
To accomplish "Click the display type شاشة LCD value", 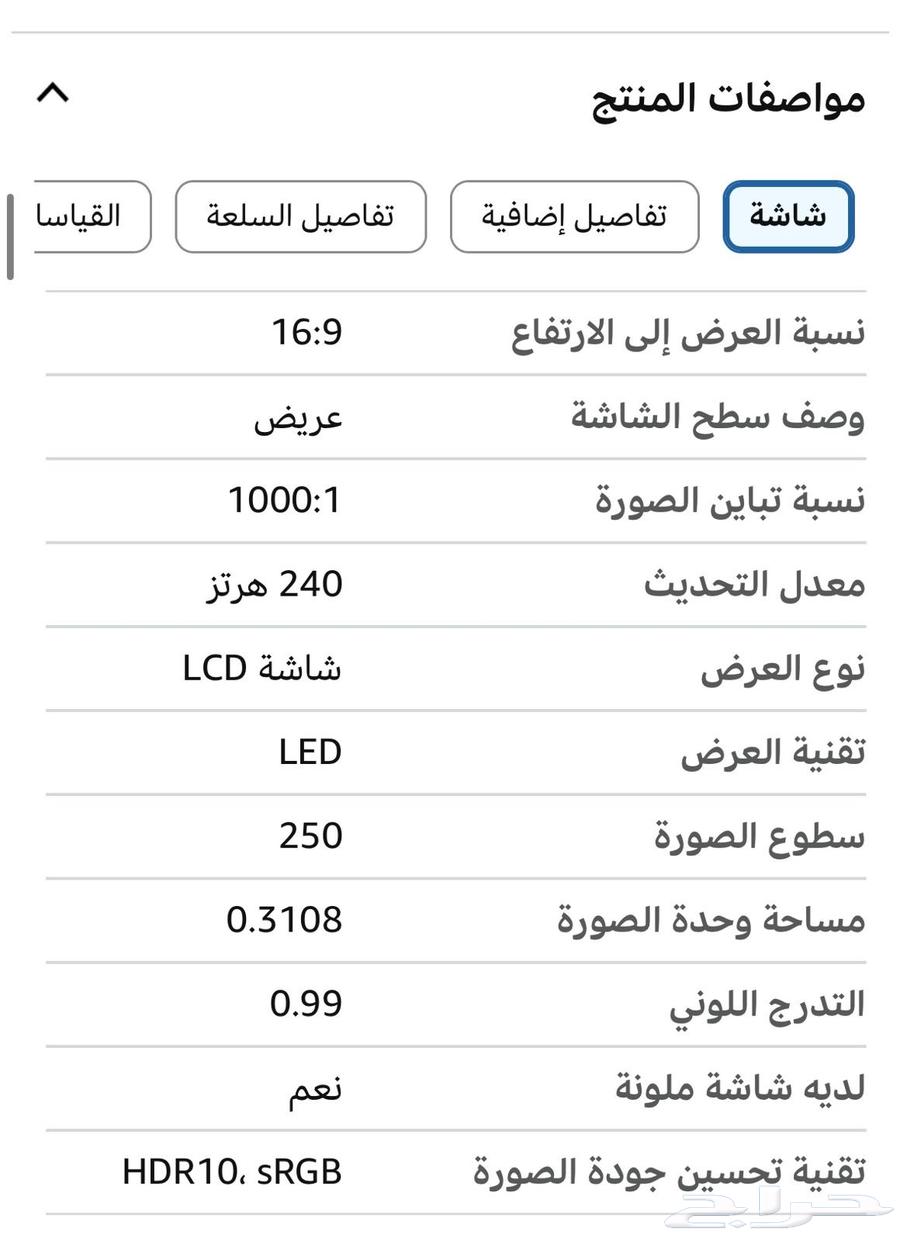I will [x=265, y=668].
